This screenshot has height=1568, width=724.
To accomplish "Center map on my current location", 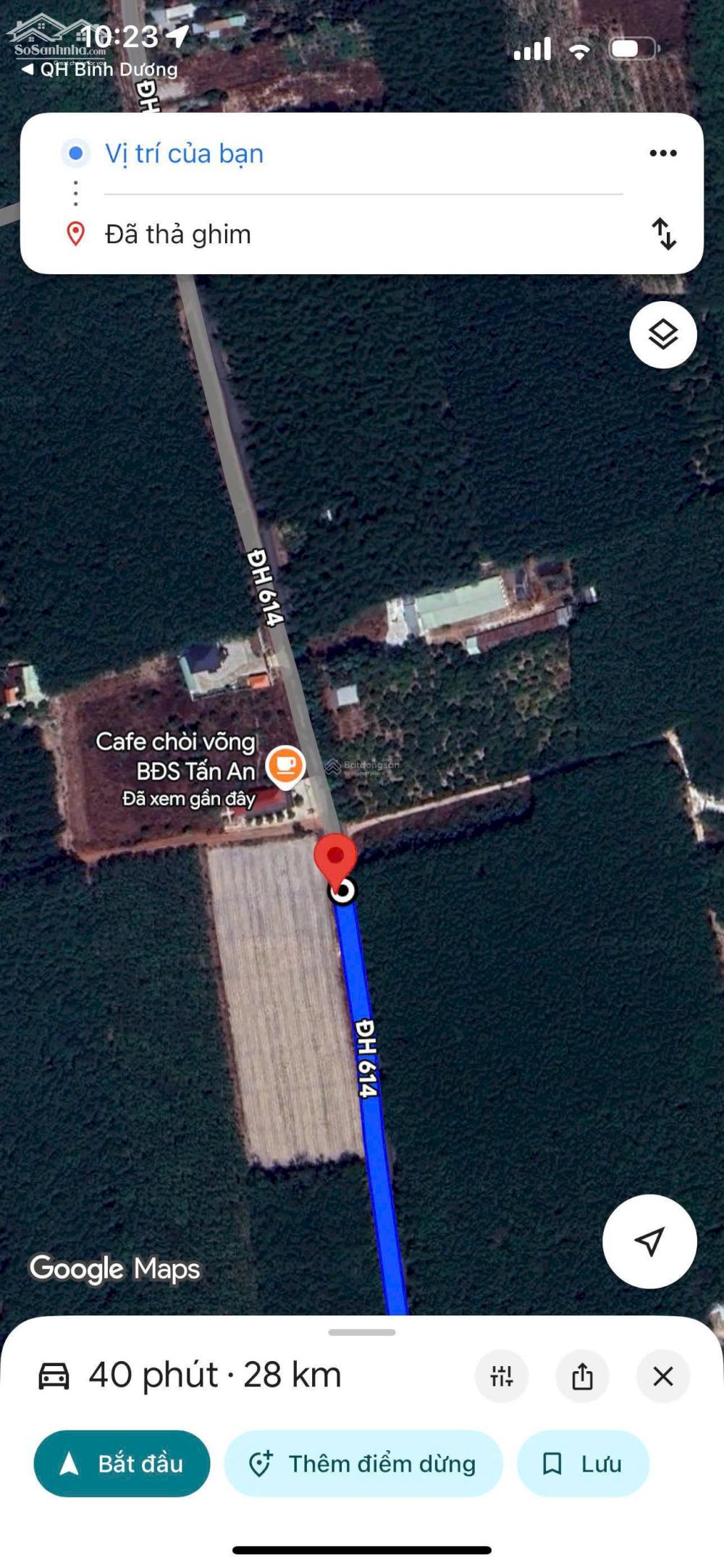I will pos(649,1242).
